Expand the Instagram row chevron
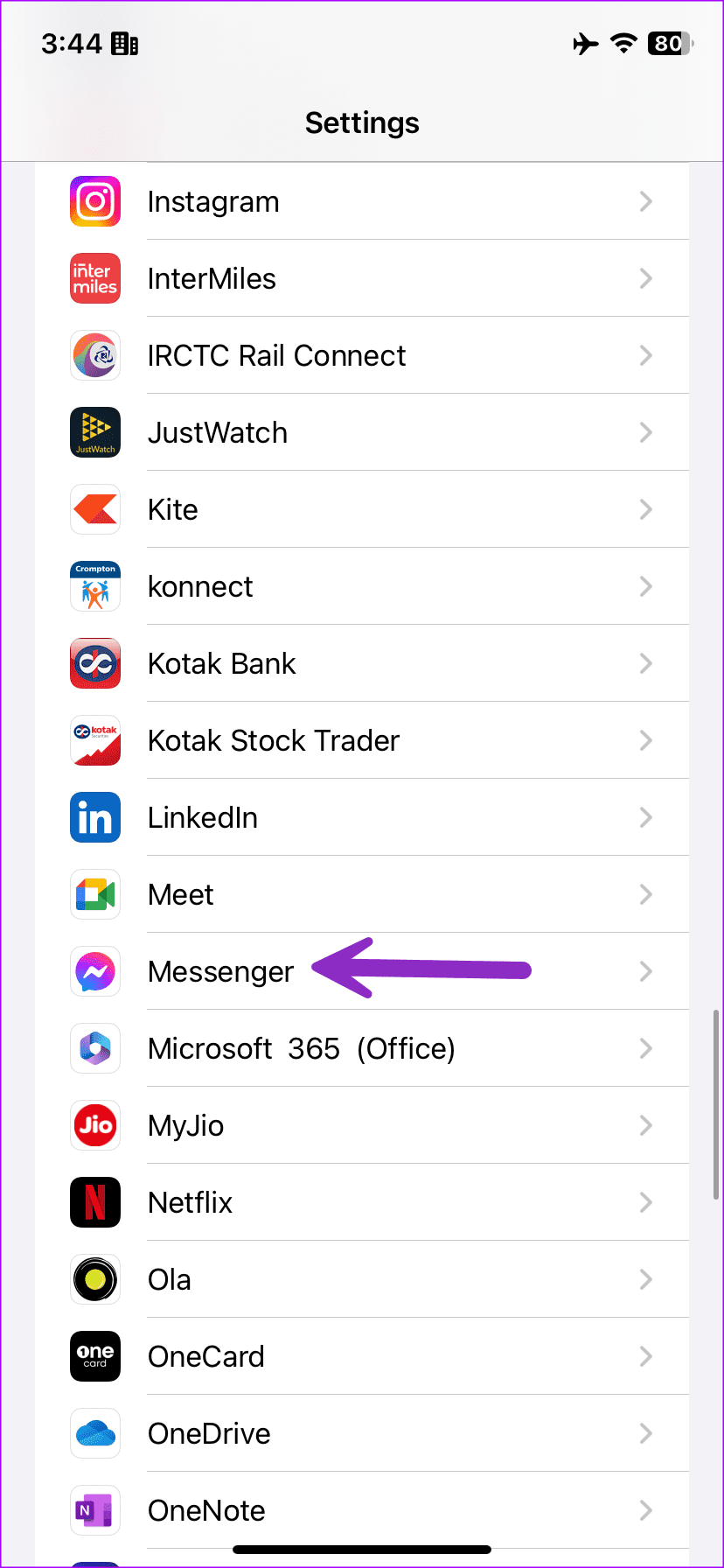The width and height of the screenshot is (724, 1568). (645, 201)
